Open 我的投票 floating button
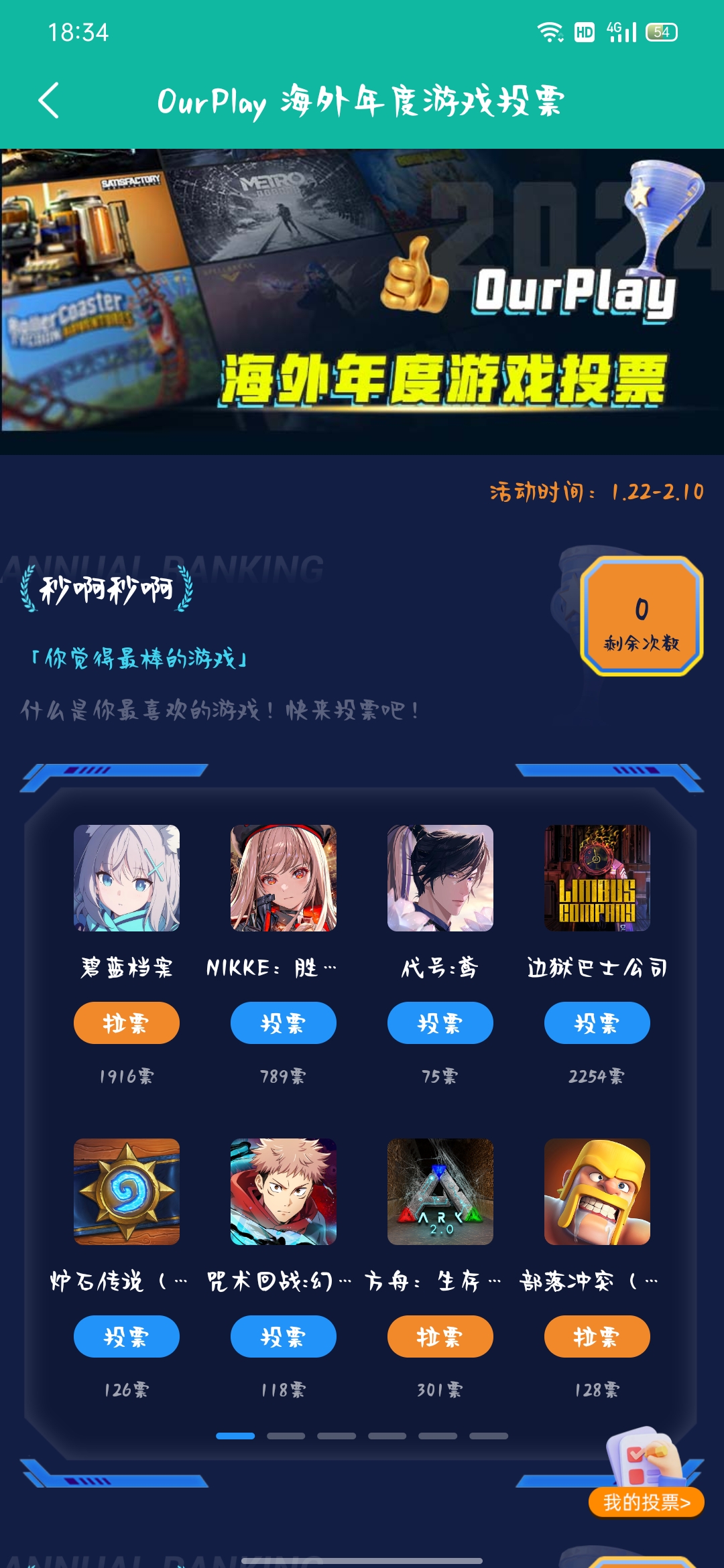 pos(646,1502)
